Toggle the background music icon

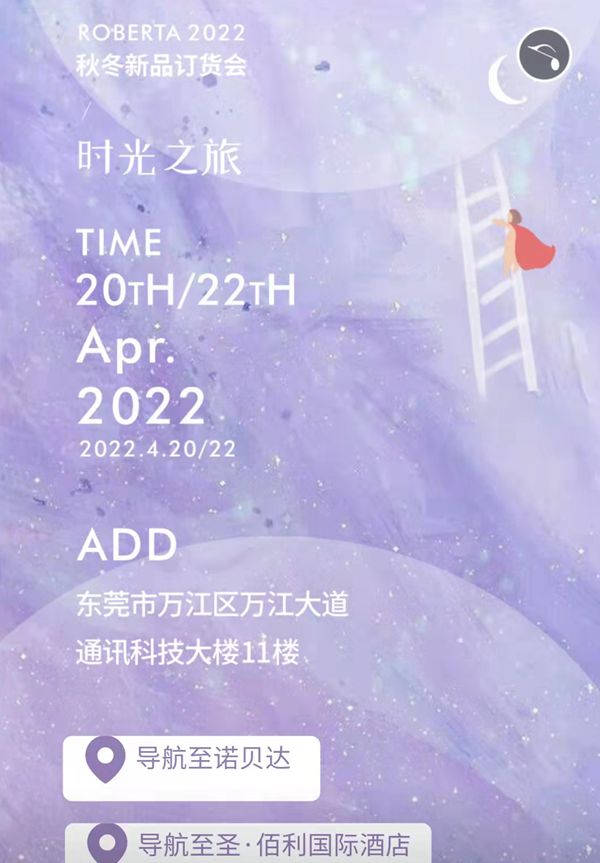click(x=543, y=54)
